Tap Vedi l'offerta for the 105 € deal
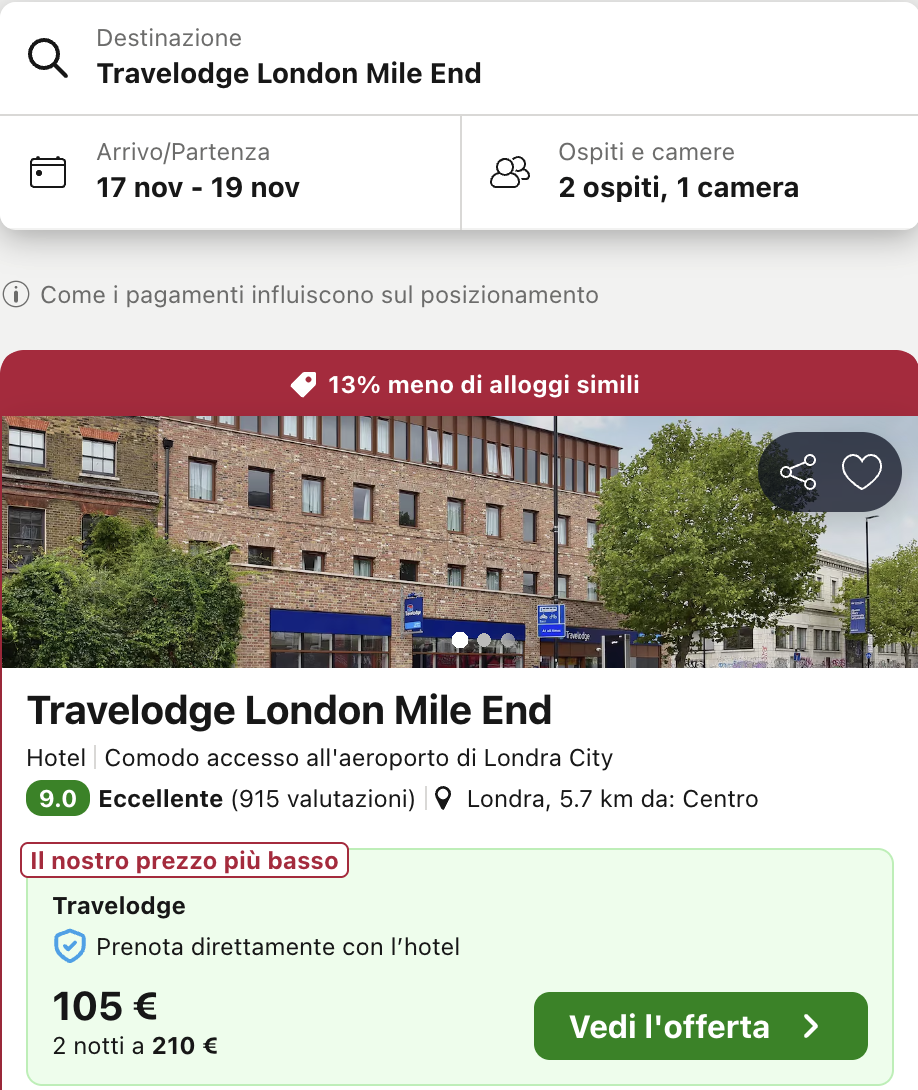The height and width of the screenshot is (1090, 918). 700,1026
